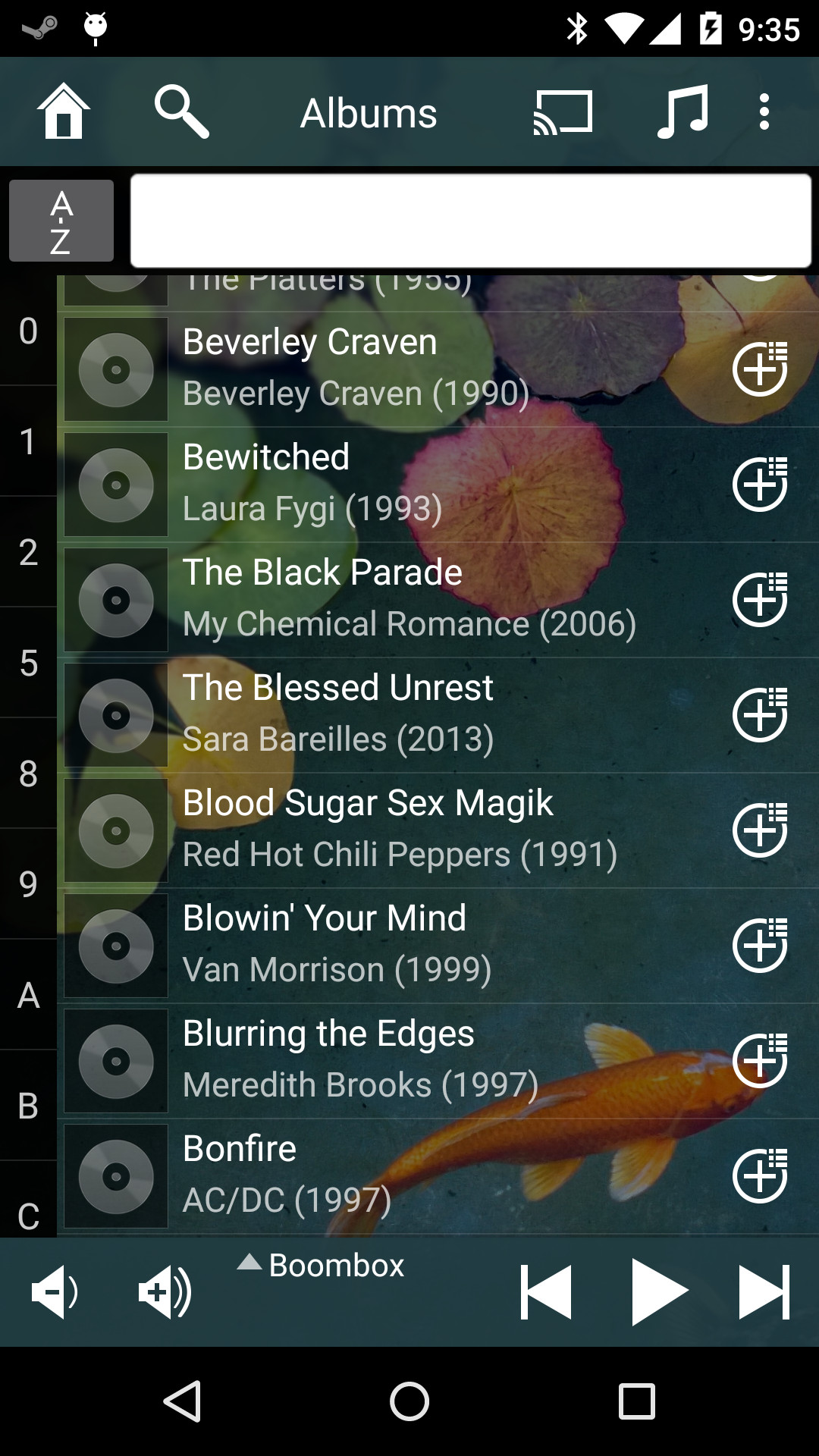Skip to the next track
Screen dimensions: 819x1456
point(764,1291)
